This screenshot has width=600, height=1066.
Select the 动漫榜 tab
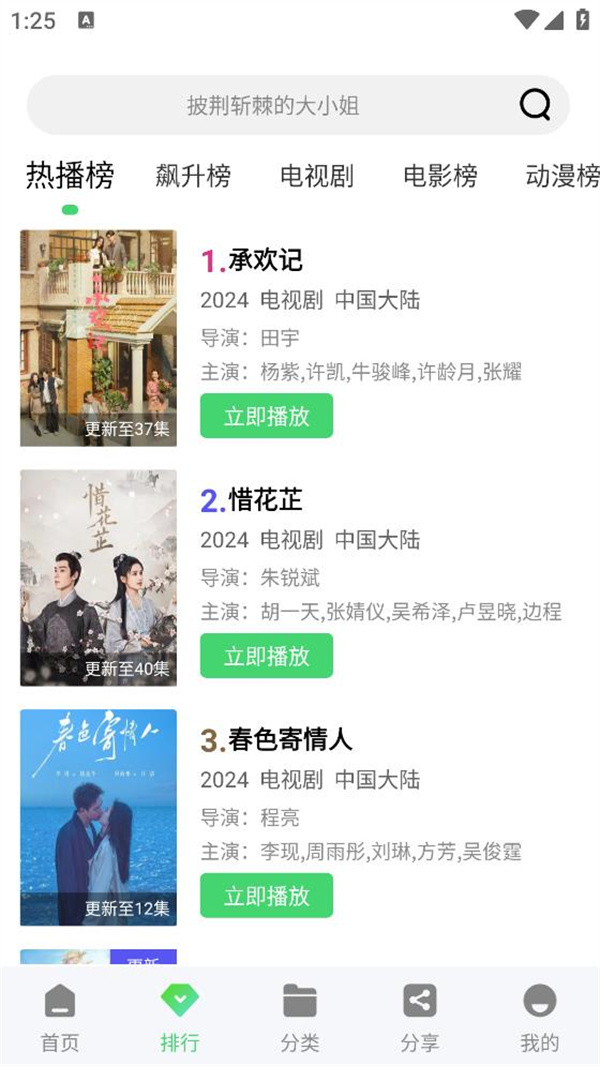coord(562,176)
